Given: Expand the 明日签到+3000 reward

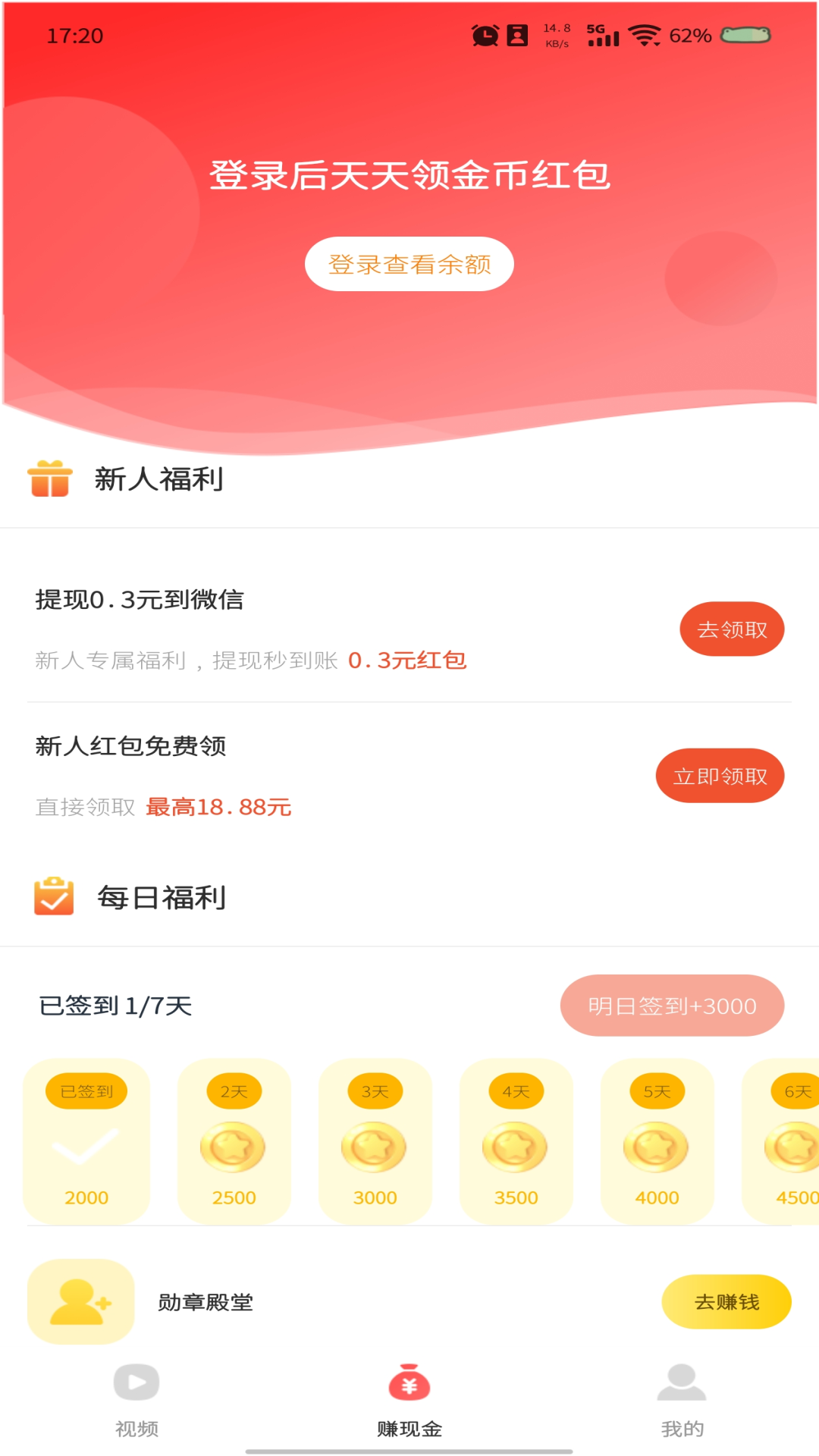Looking at the screenshot, I should 673,1006.
